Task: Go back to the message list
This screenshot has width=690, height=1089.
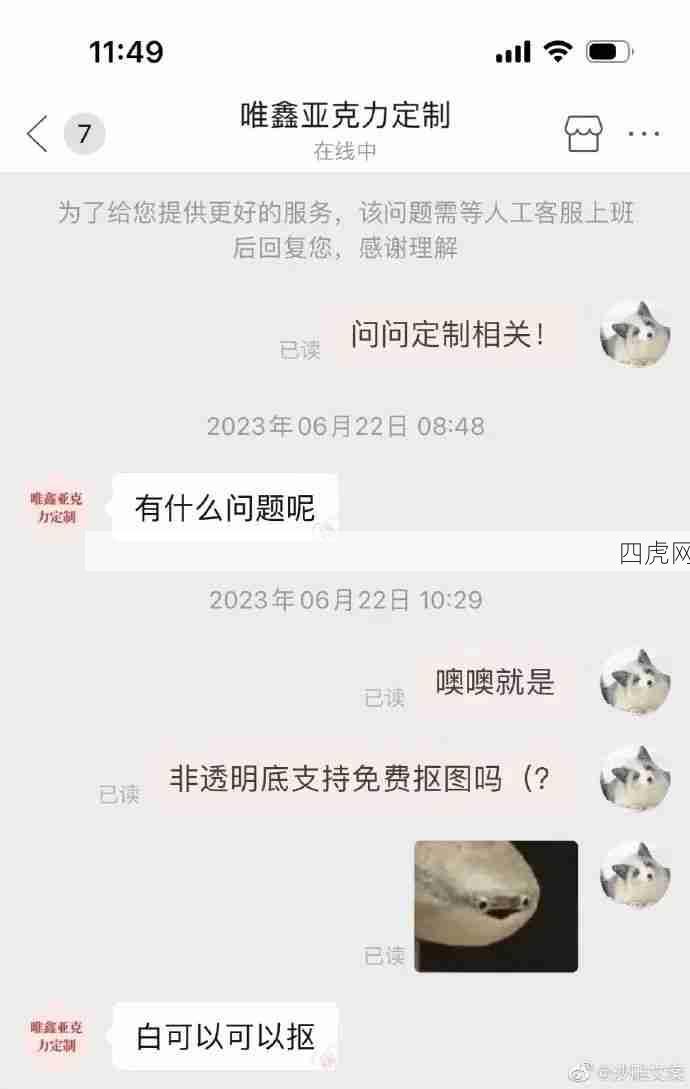Action: click(x=38, y=133)
